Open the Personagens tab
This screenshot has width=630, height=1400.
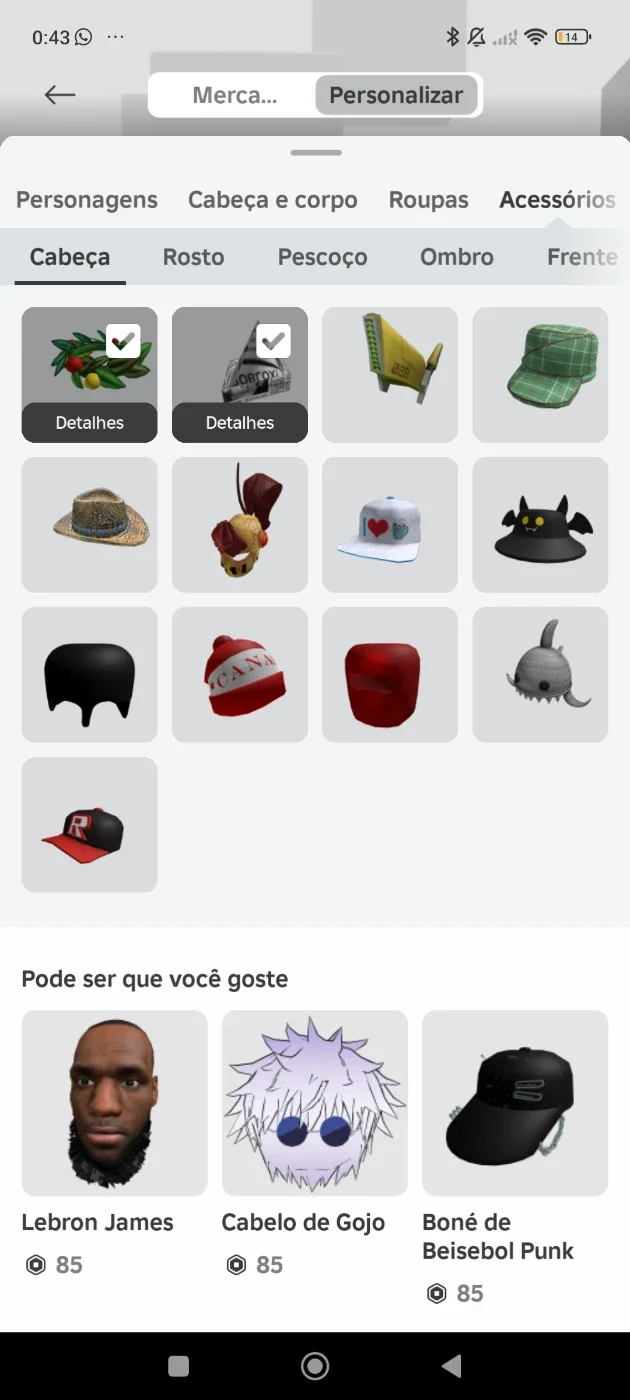[x=87, y=199]
